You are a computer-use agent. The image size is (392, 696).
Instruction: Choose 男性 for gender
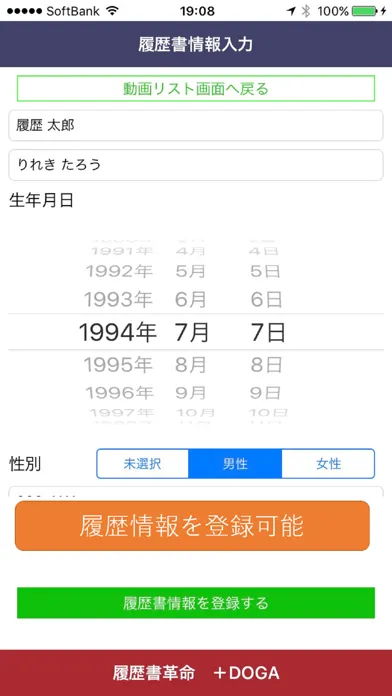[x=235, y=464]
